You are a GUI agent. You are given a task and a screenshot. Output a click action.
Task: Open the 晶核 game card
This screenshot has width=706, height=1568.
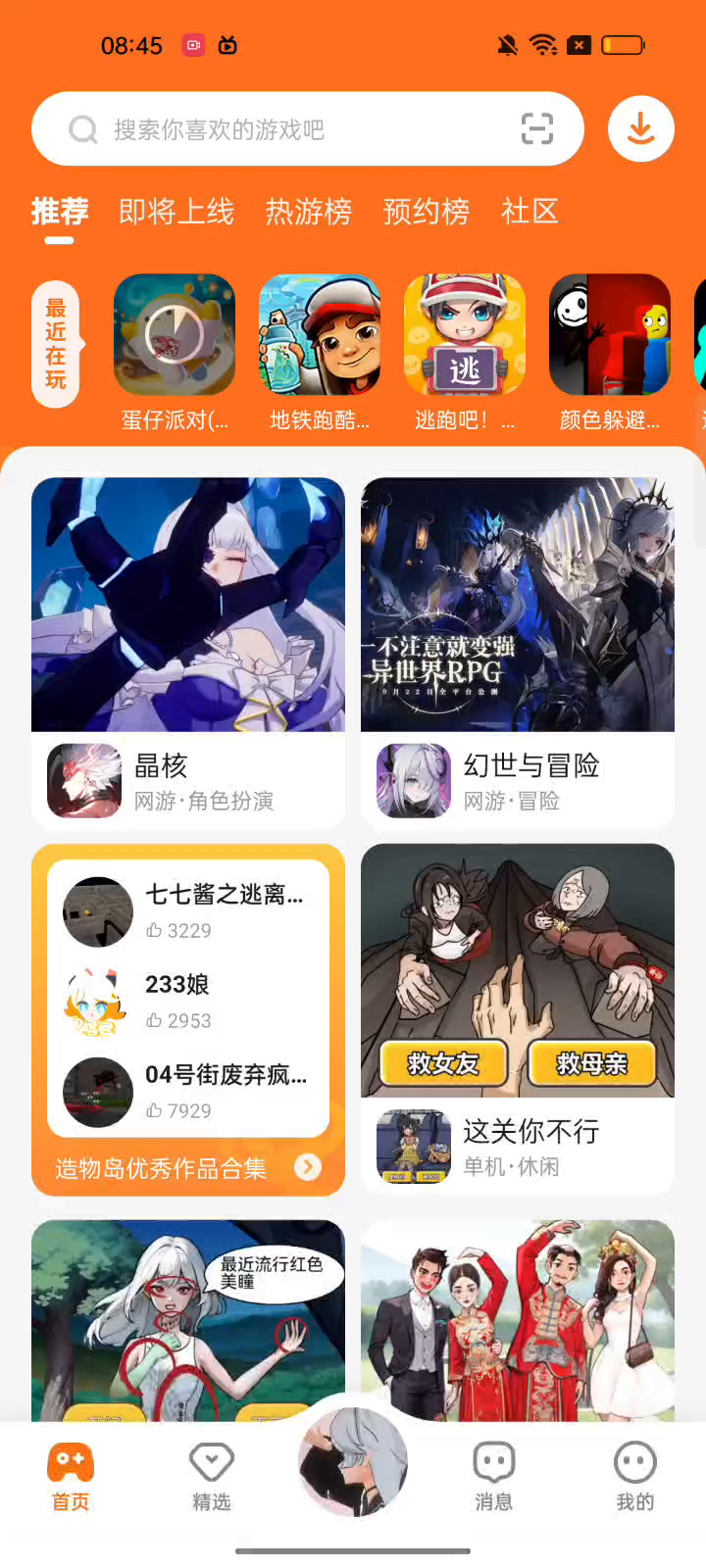point(188,652)
